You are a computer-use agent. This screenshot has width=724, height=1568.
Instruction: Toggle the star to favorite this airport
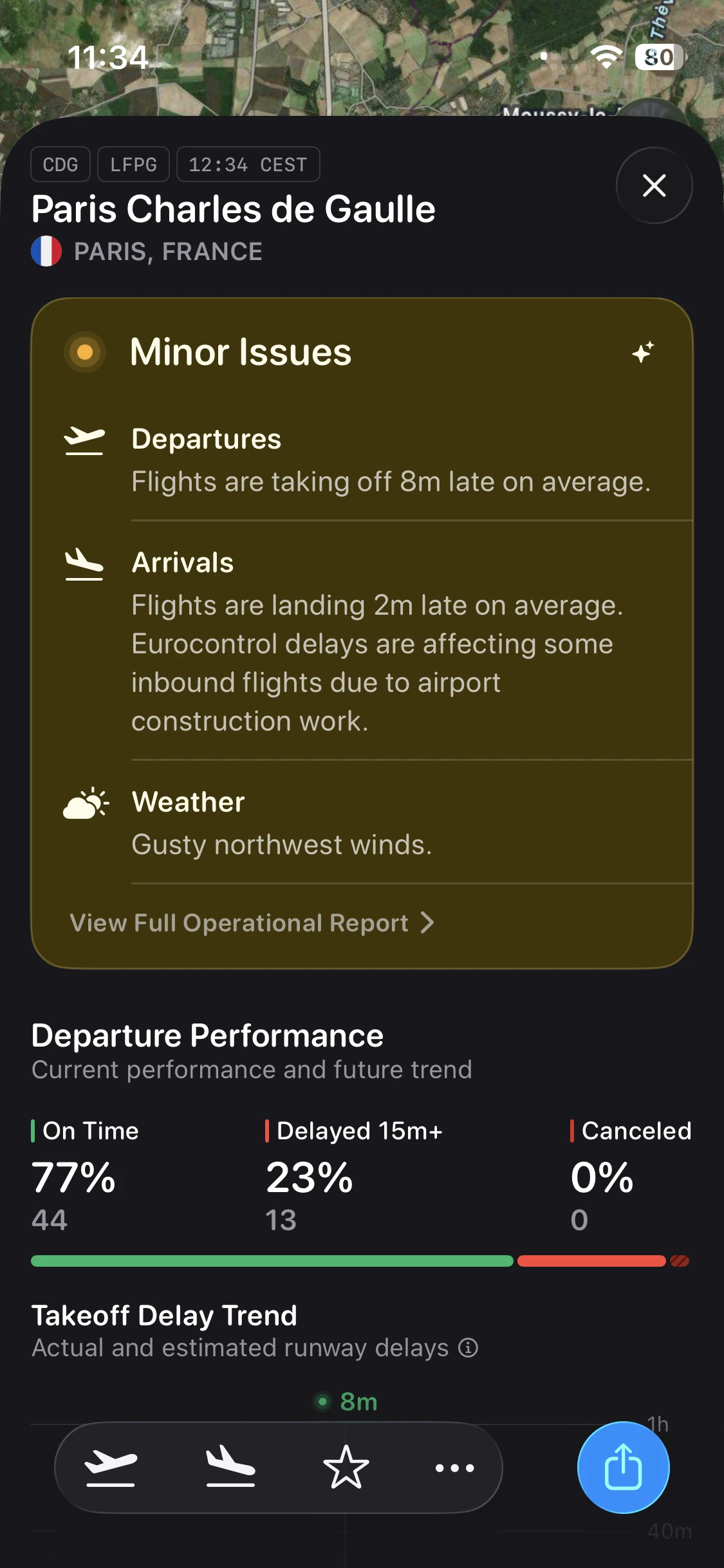[x=346, y=1468]
